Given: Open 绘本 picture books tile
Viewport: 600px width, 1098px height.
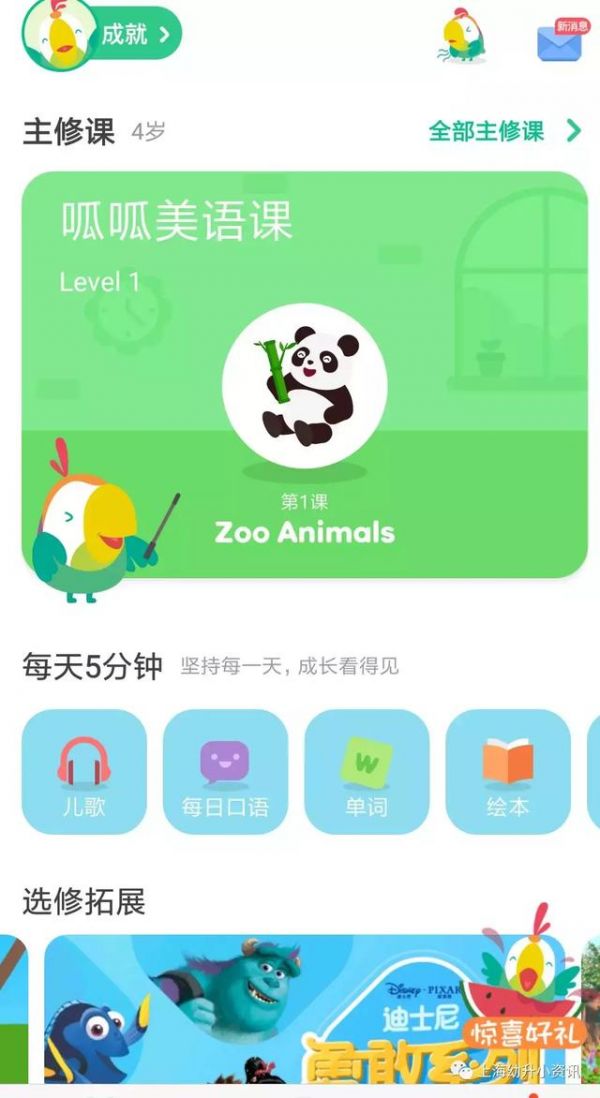Looking at the screenshot, I should coord(508,772).
